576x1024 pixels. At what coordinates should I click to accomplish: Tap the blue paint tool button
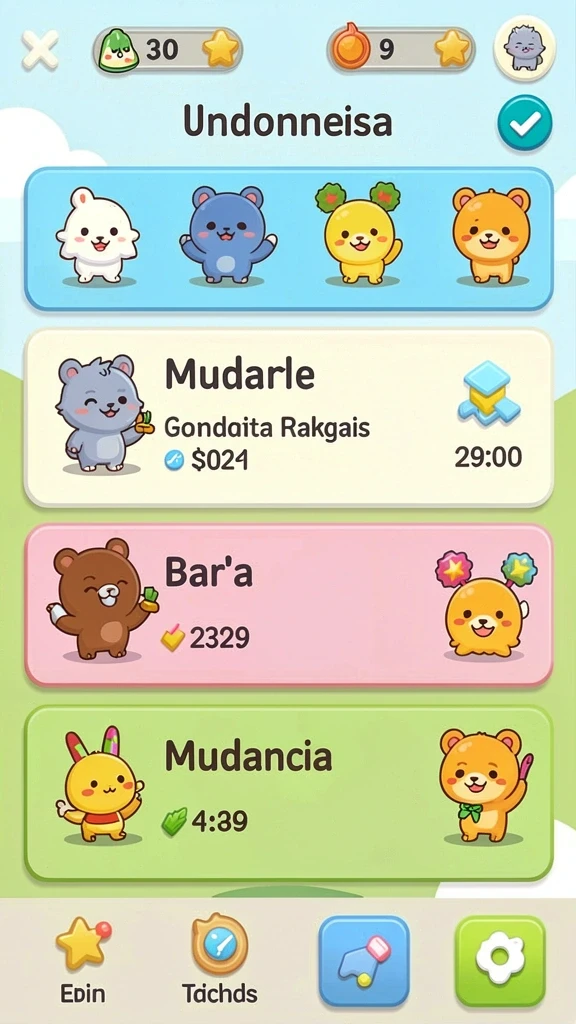click(364, 961)
